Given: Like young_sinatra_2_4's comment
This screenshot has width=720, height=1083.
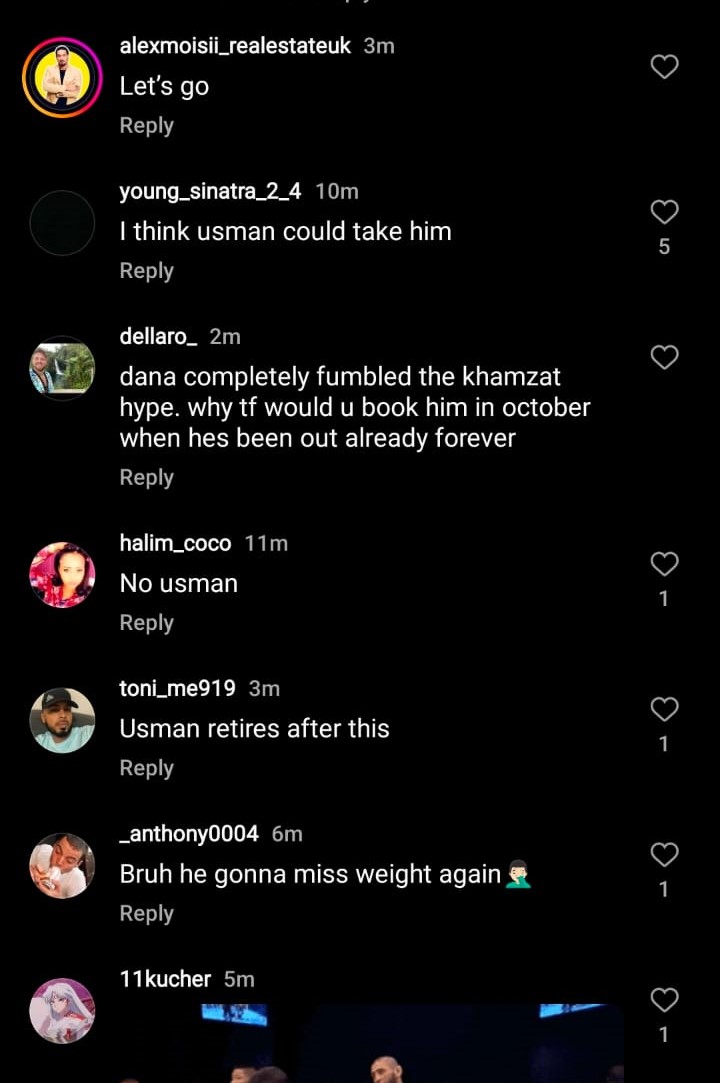Looking at the screenshot, I should (x=664, y=212).
